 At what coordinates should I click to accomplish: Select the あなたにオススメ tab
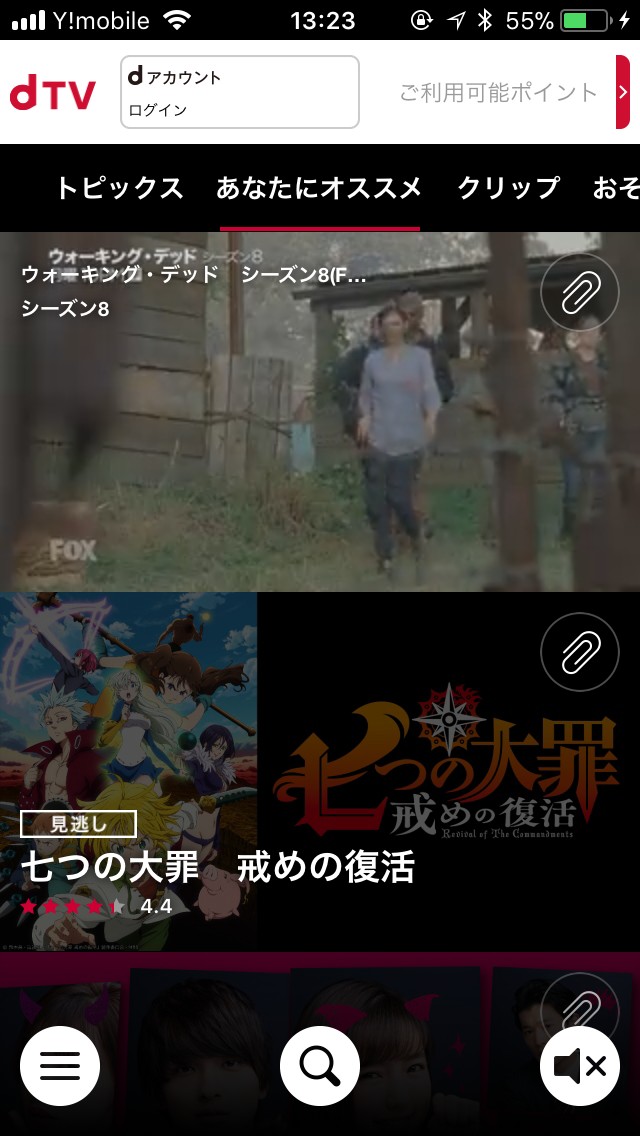(319, 188)
